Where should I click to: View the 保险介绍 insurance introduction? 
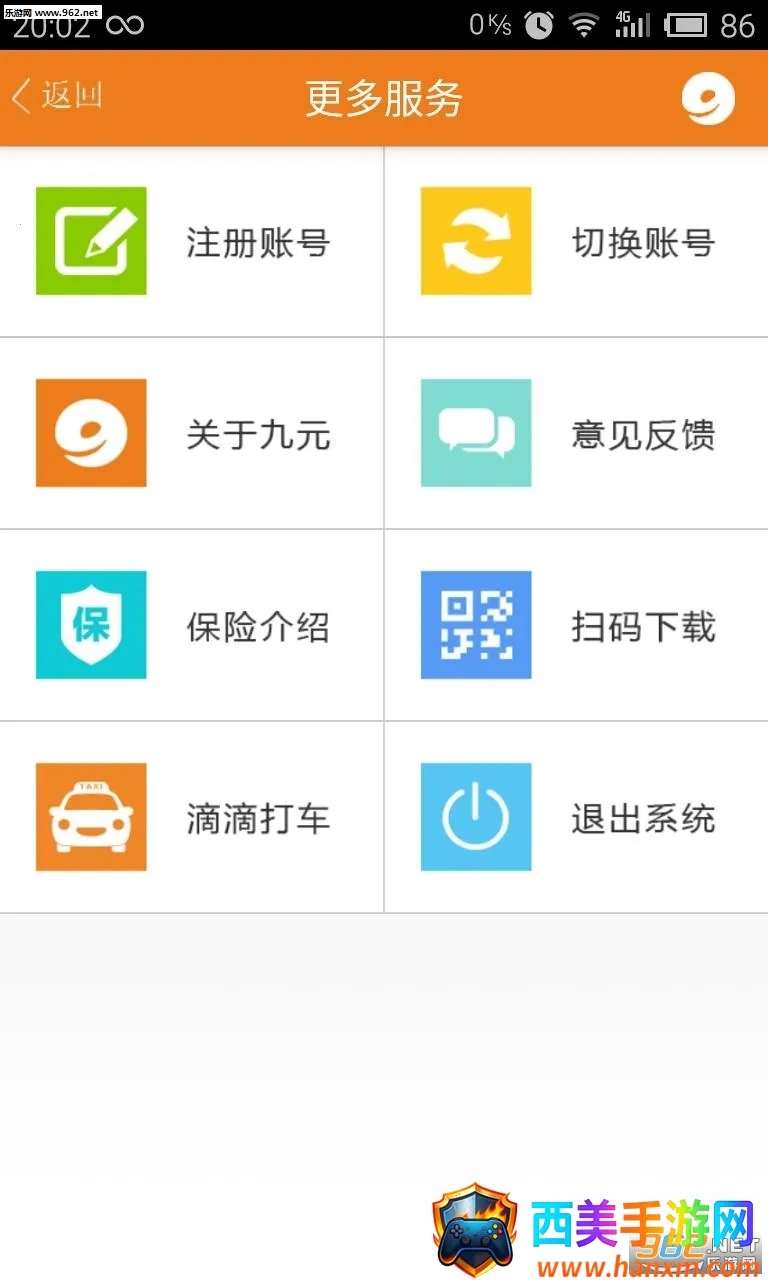click(x=190, y=626)
